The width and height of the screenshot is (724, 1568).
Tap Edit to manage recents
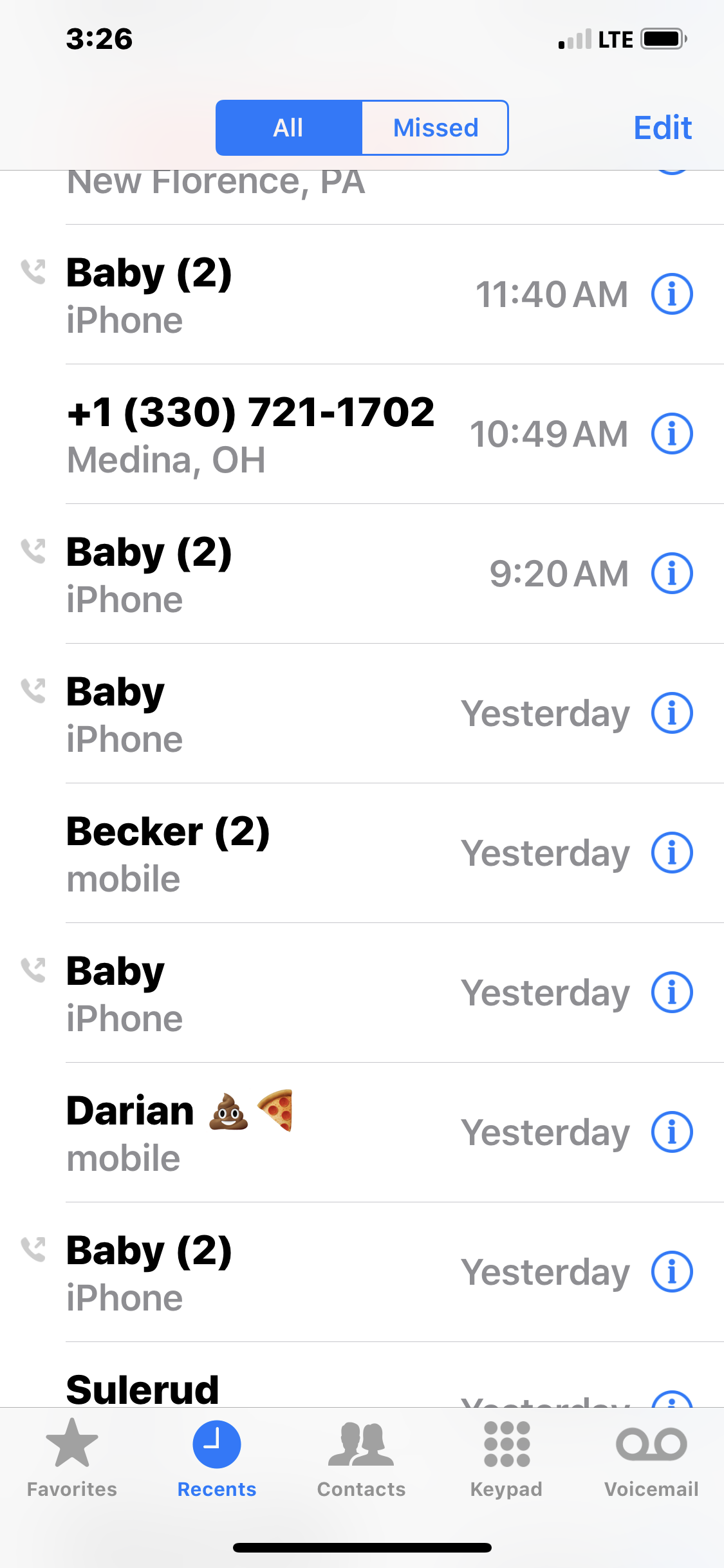662,127
